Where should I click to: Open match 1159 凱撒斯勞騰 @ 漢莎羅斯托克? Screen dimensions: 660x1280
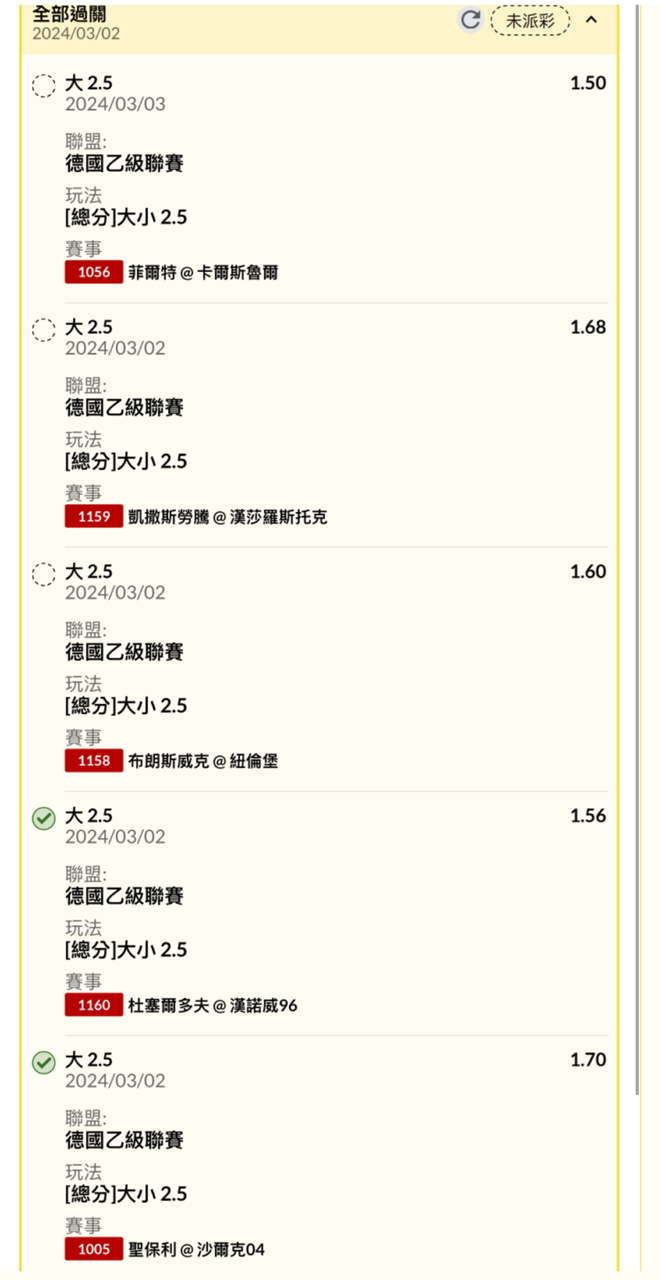(196, 517)
